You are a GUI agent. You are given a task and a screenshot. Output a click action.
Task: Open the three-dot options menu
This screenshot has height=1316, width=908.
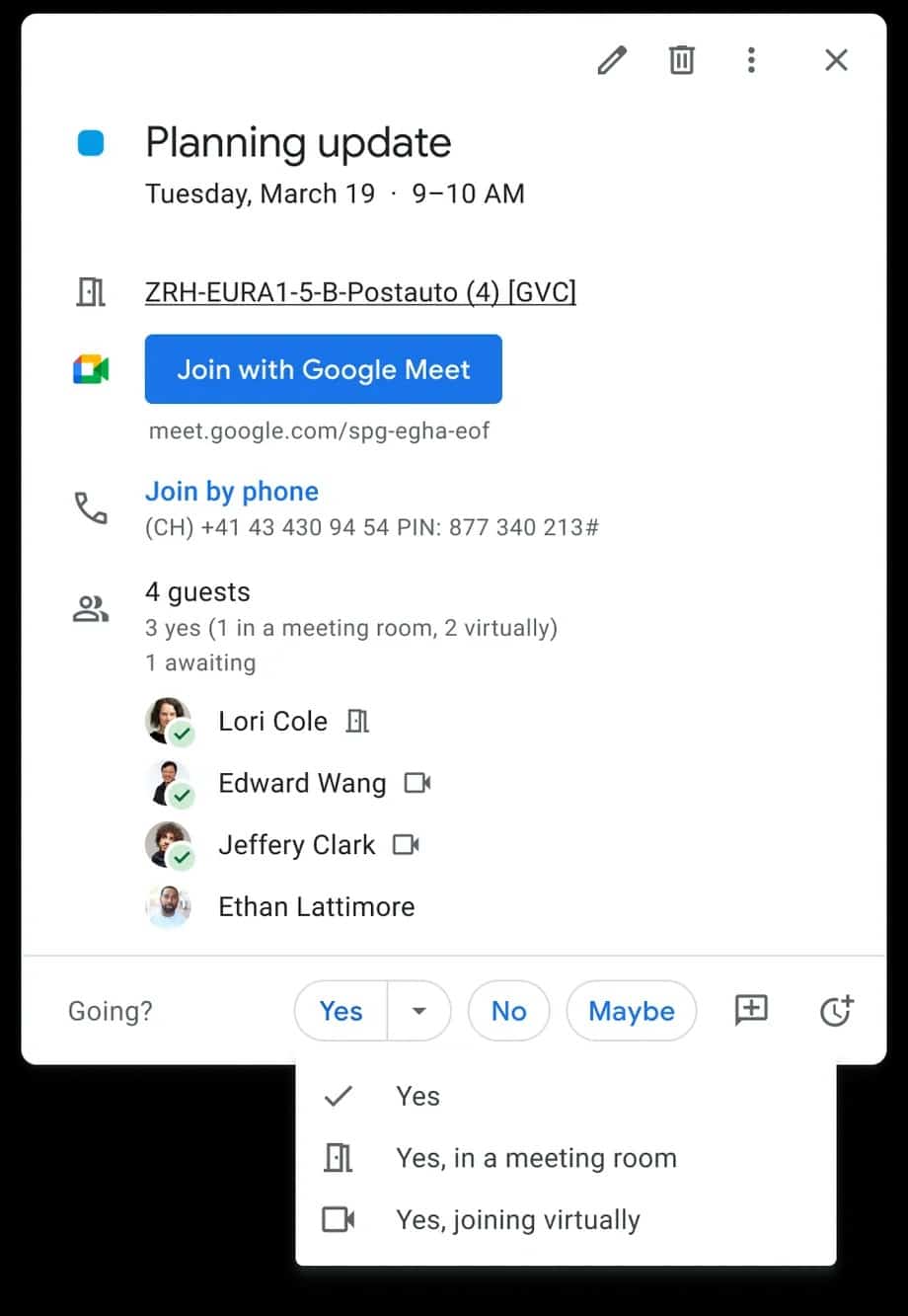tap(751, 61)
